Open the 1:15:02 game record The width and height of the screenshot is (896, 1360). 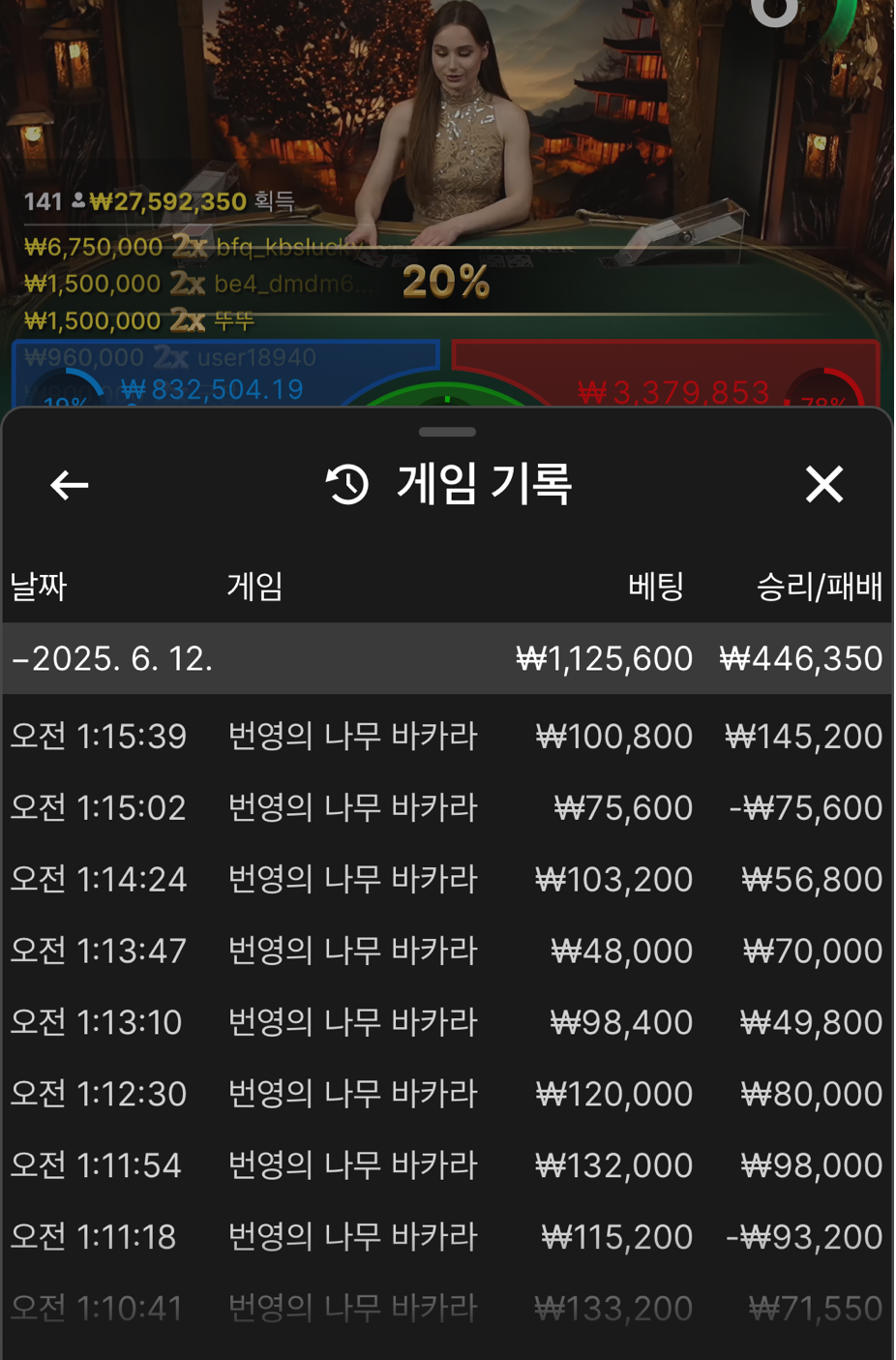tap(447, 807)
